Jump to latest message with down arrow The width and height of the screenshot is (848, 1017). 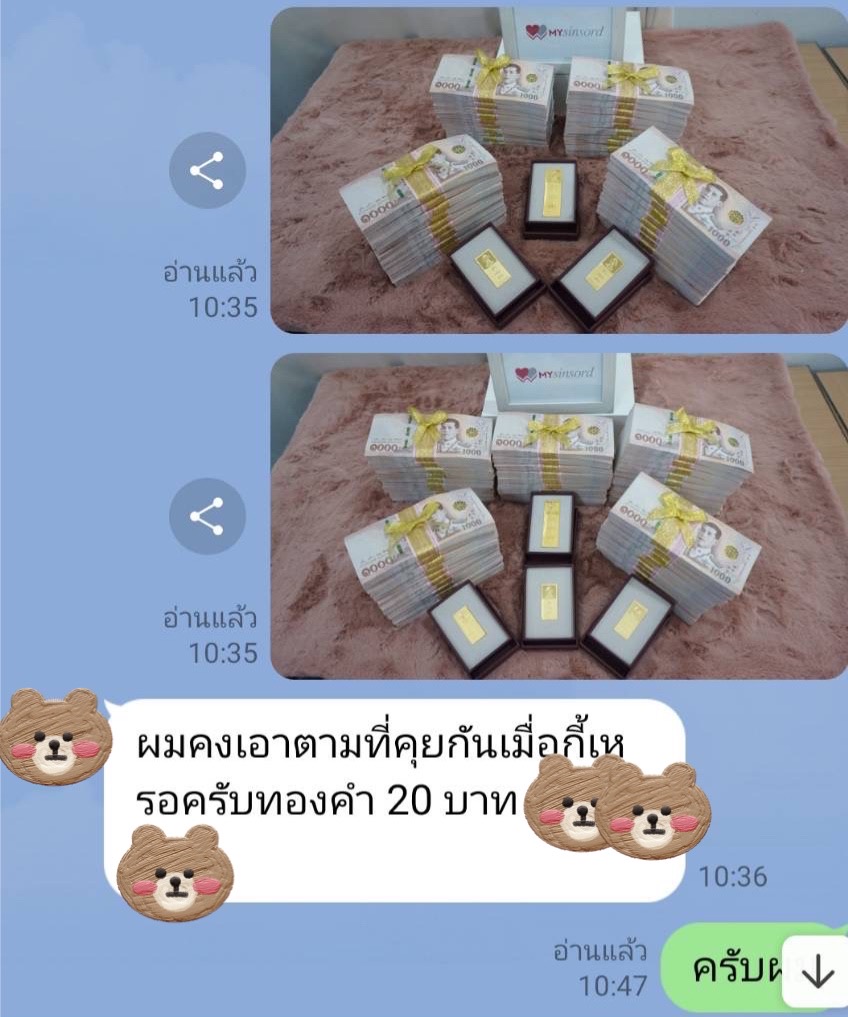pos(817,971)
